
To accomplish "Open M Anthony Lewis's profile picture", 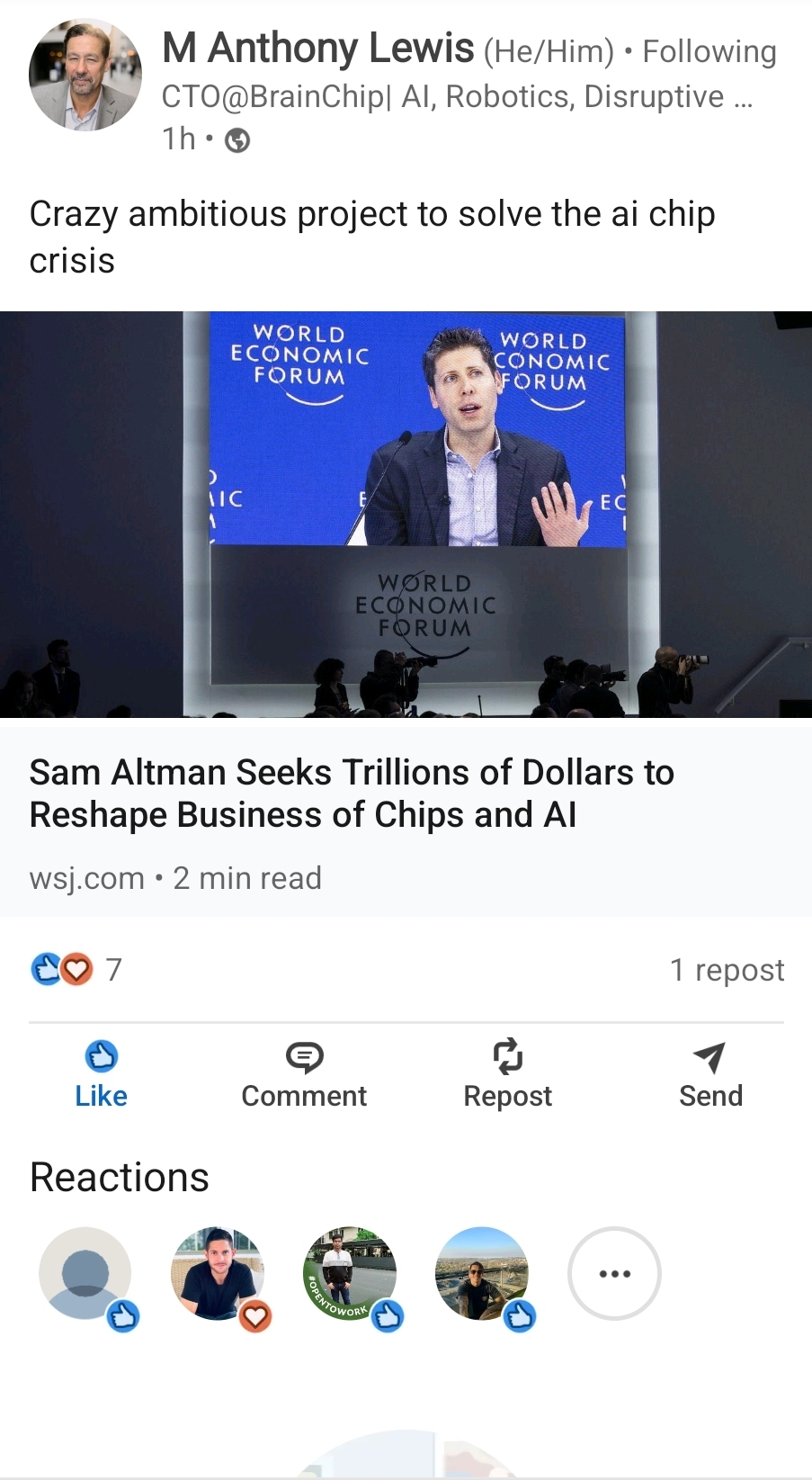I will (x=85, y=76).
